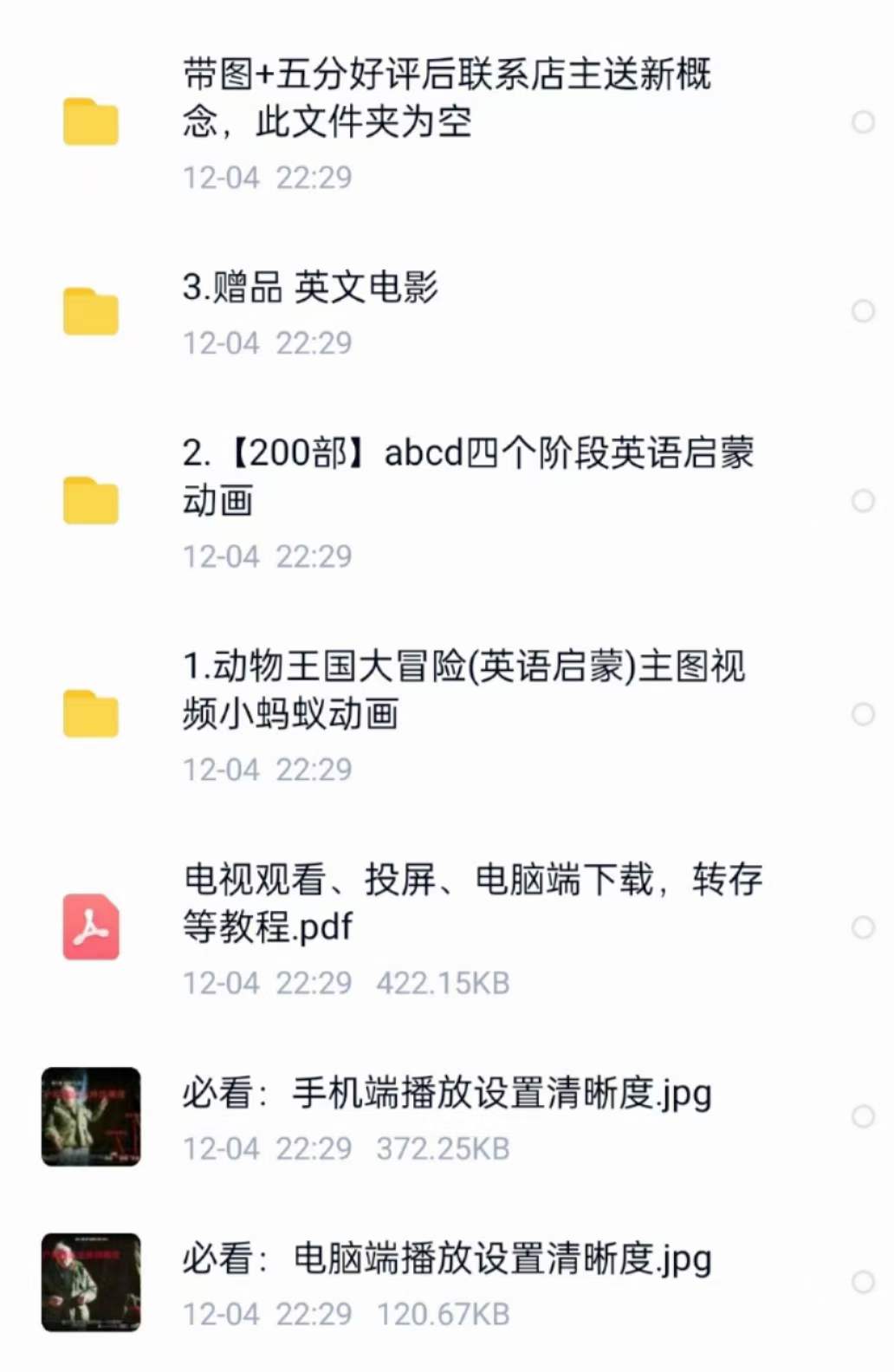This screenshot has width=894, height=1372.
Task: Open the 【200部】abcd四个阶段英语启蒙动画 folder
Action: (468, 476)
